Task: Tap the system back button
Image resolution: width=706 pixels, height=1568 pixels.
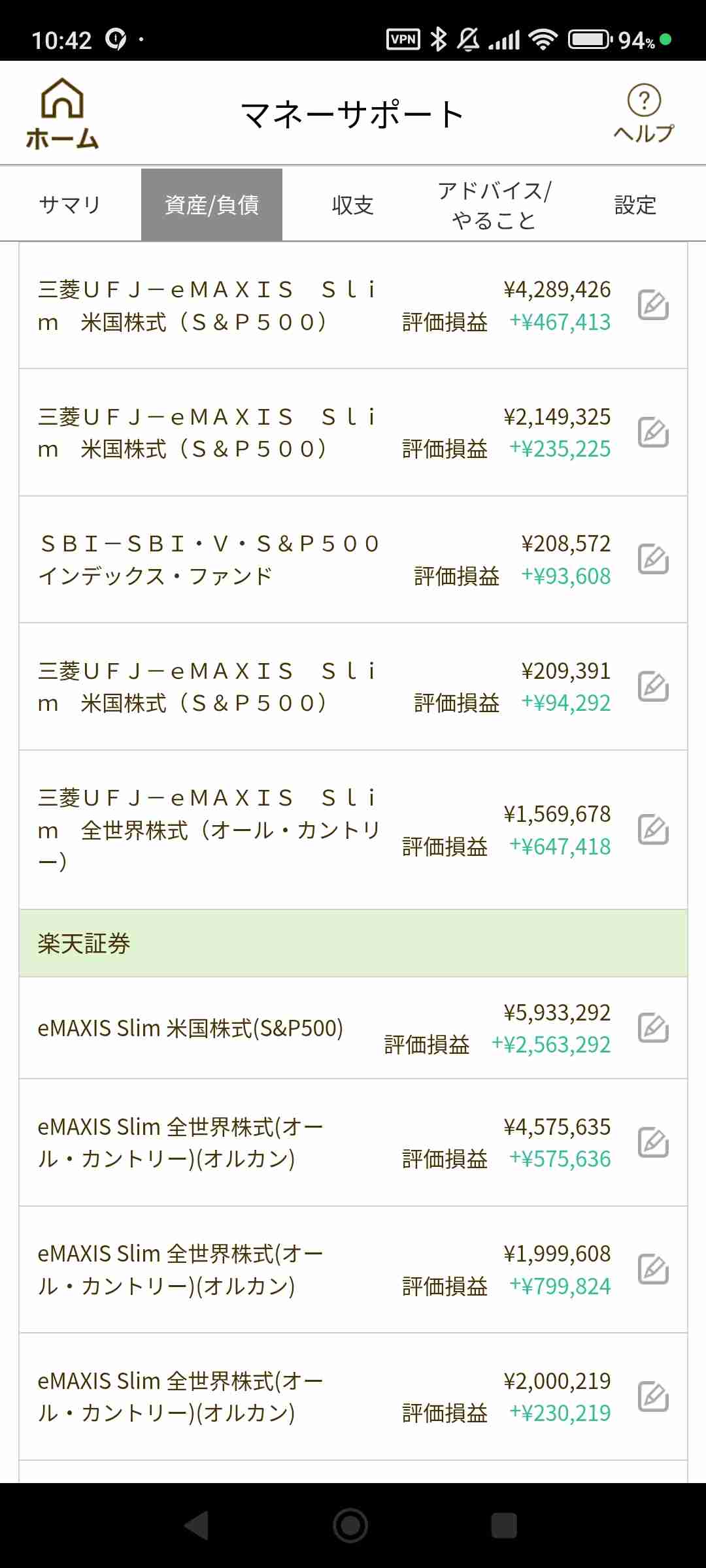Action: [197, 1526]
